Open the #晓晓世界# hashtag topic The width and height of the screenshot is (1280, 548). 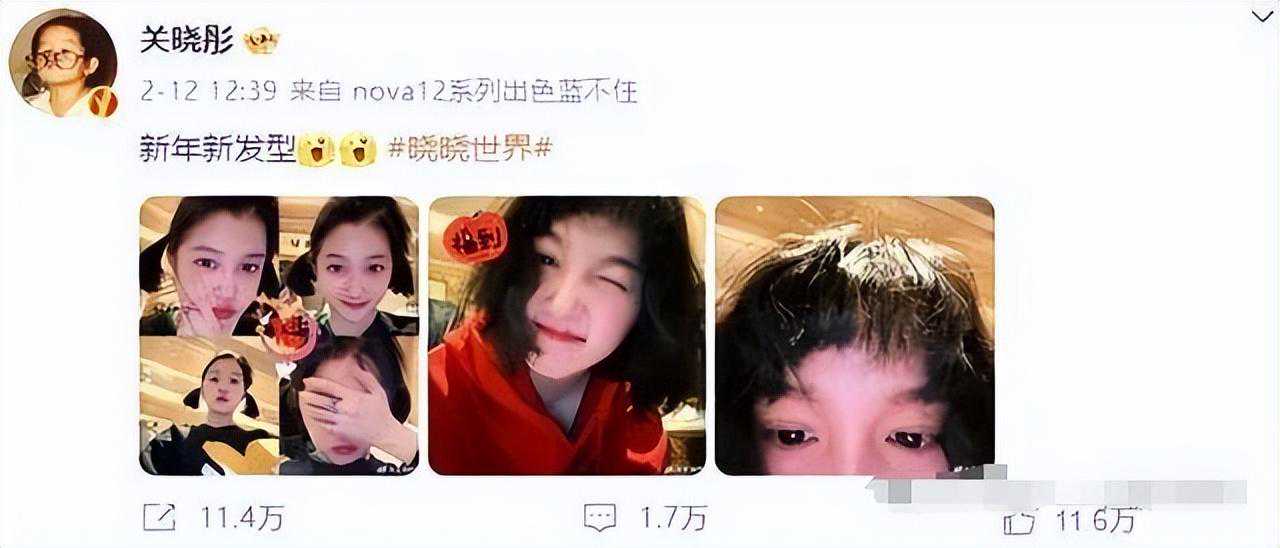470,151
